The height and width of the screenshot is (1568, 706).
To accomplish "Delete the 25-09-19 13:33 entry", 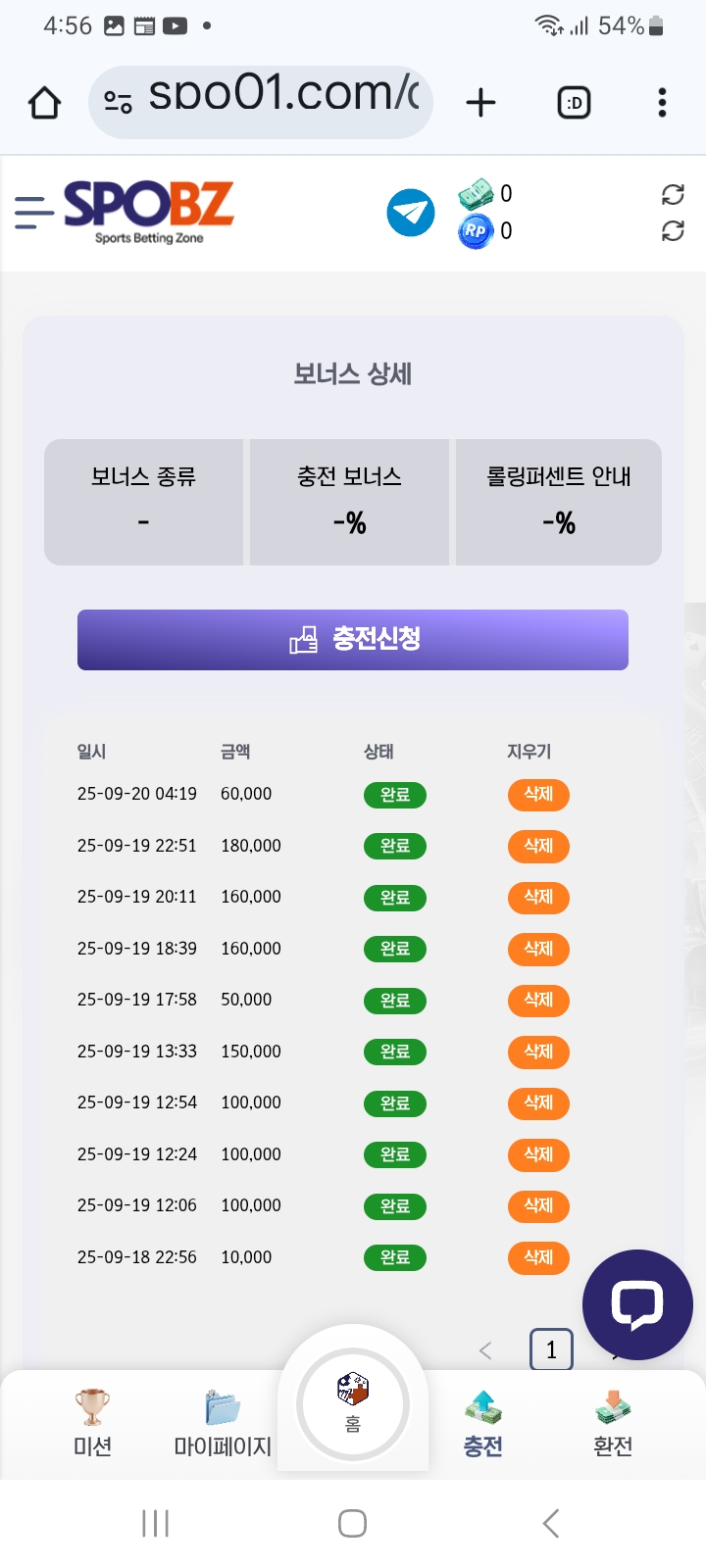I will tap(538, 1052).
